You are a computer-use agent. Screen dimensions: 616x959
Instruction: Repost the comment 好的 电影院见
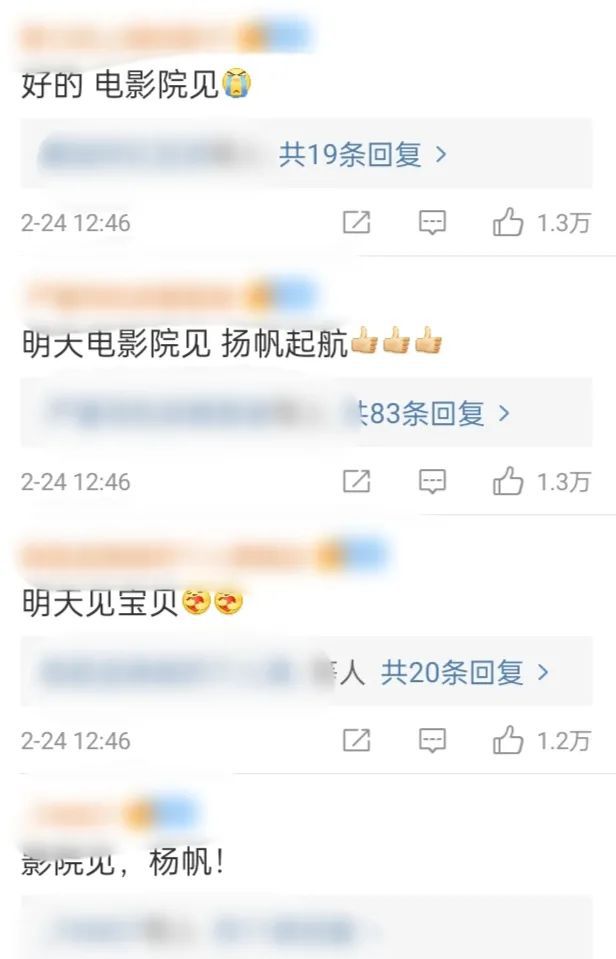pyautogui.click(x=357, y=223)
